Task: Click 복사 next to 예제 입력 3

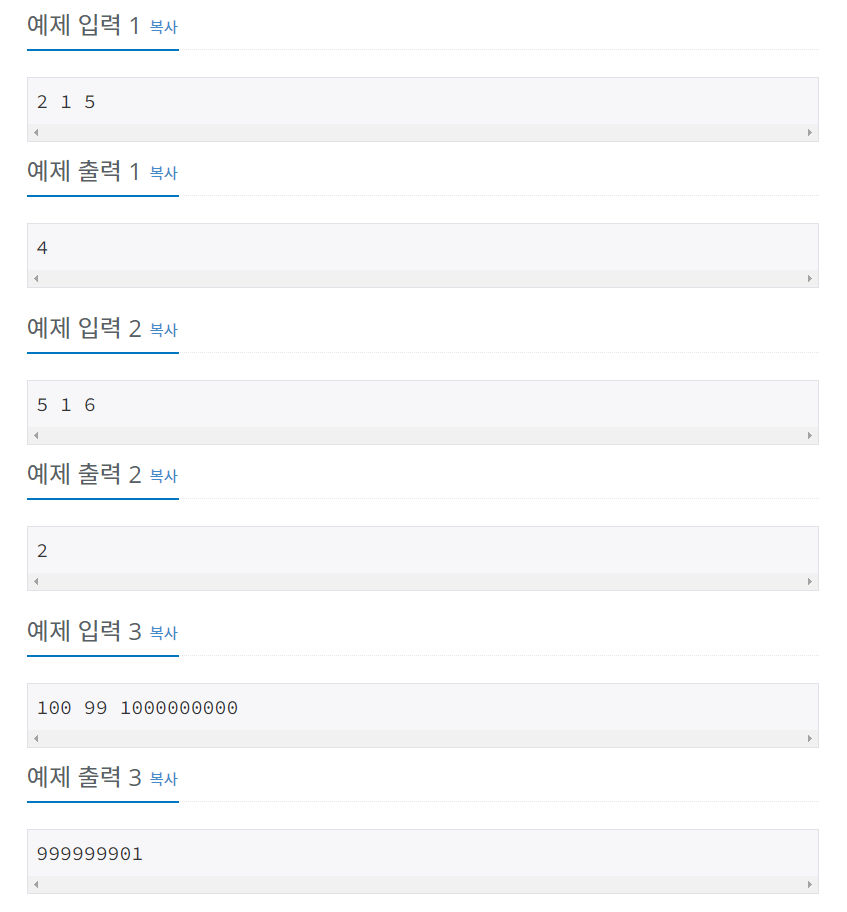Action: click(162, 632)
